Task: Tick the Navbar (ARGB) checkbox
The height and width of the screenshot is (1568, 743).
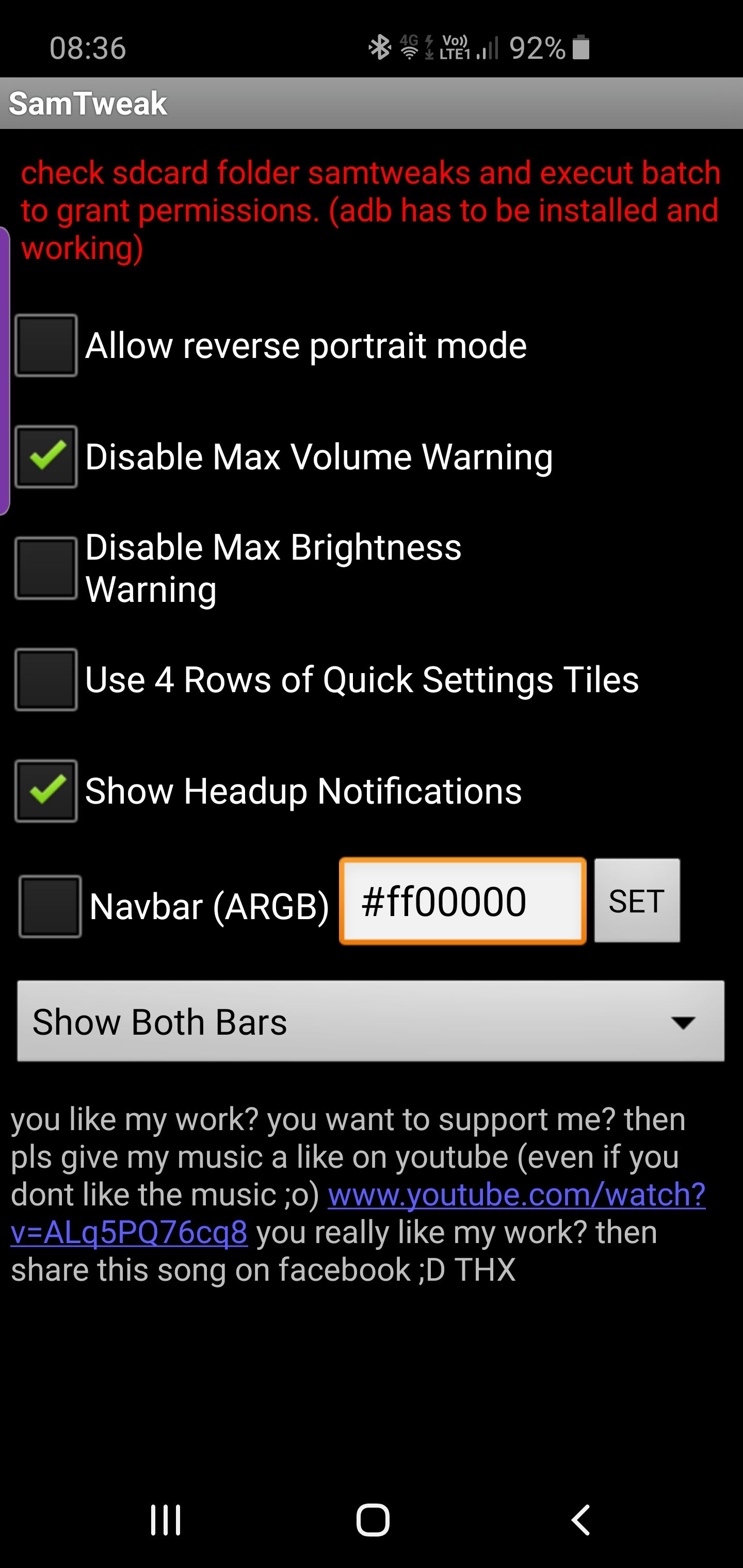Action: 50,906
